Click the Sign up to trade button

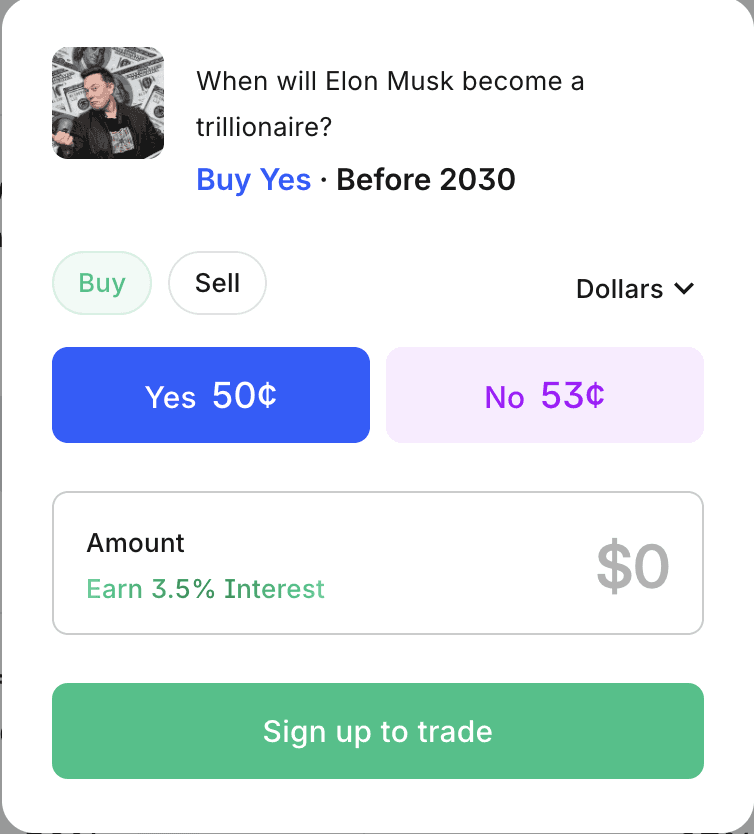[377, 731]
